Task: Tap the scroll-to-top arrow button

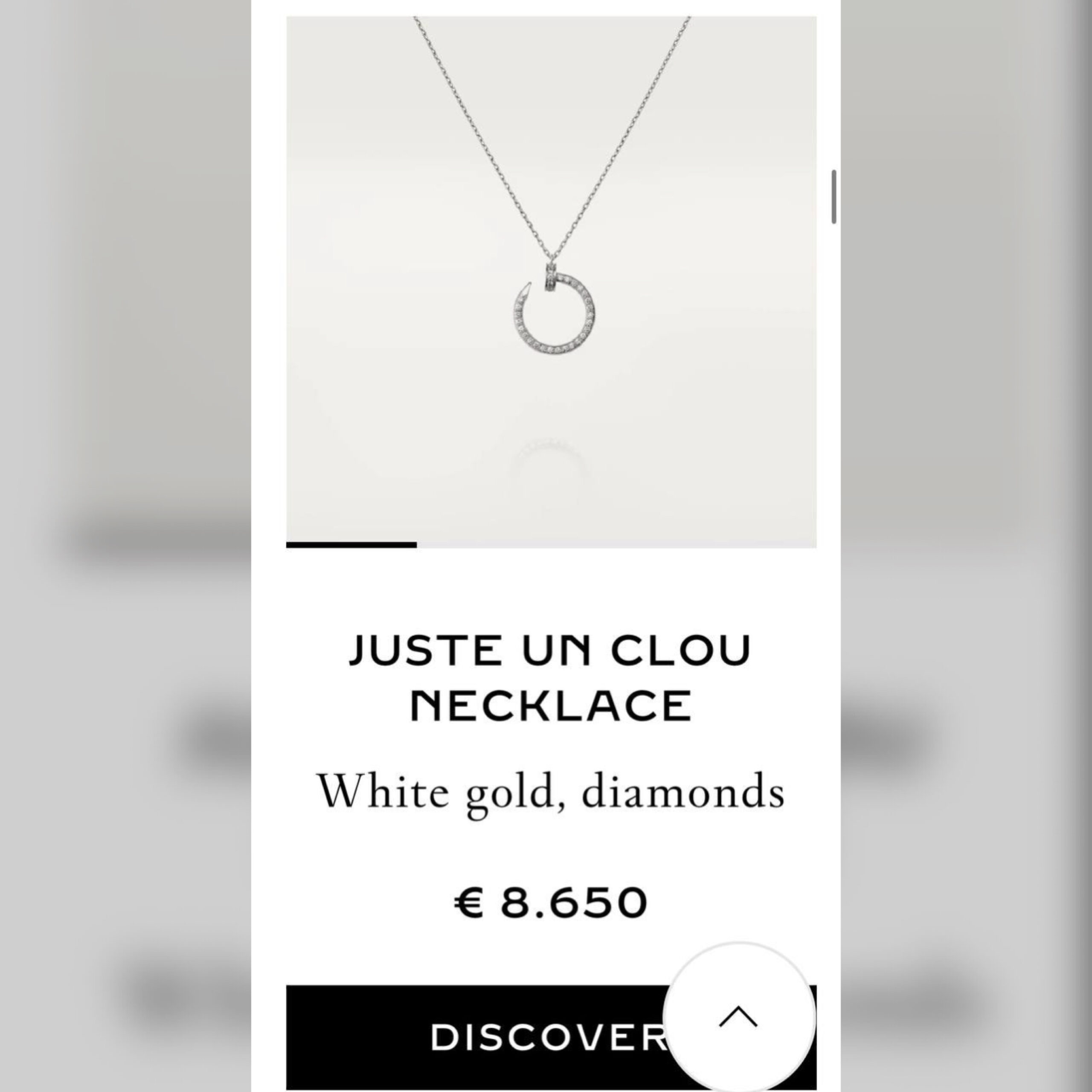Action: (738, 1017)
